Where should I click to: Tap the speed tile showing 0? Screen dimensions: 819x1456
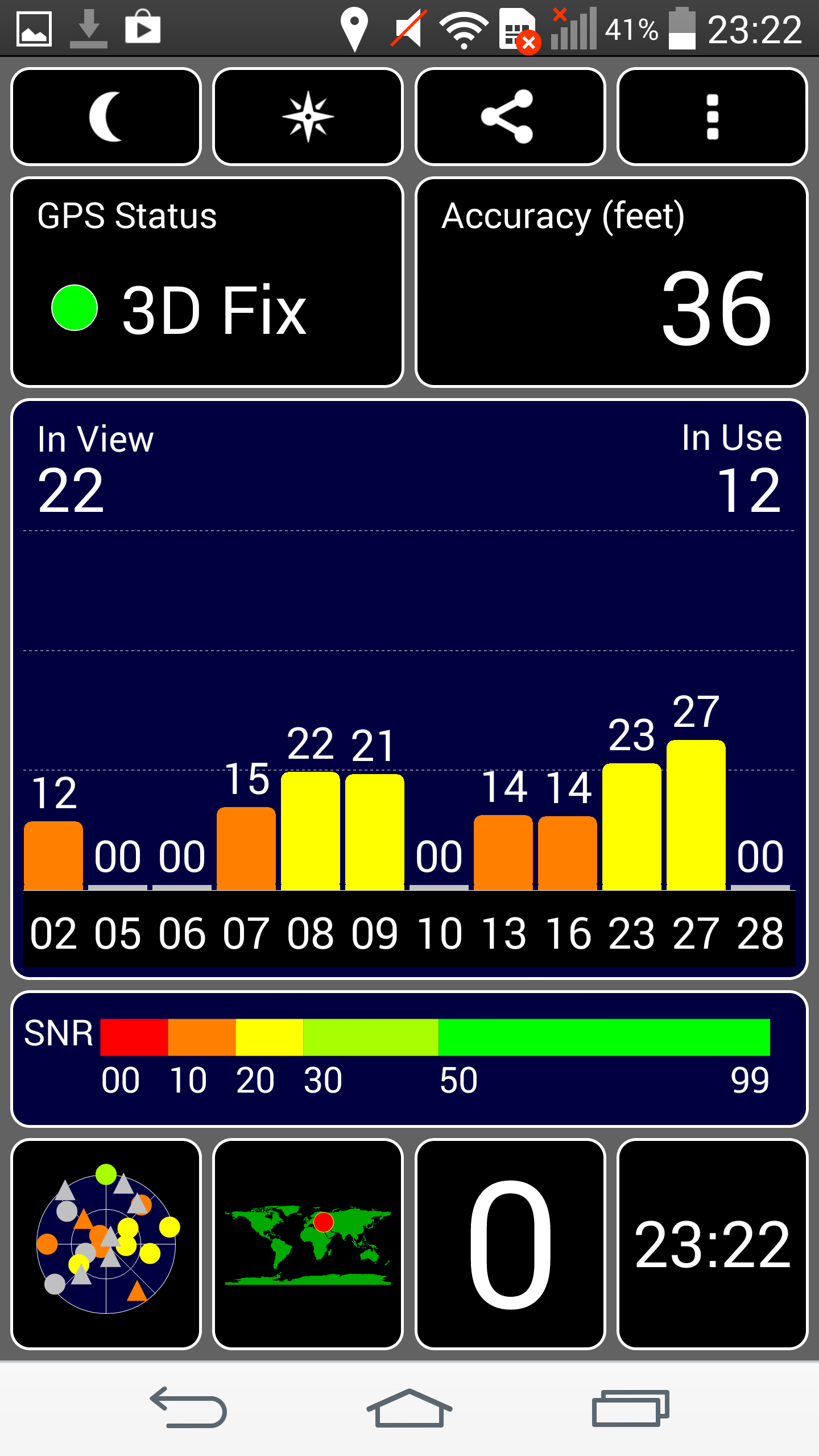pos(510,1244)
